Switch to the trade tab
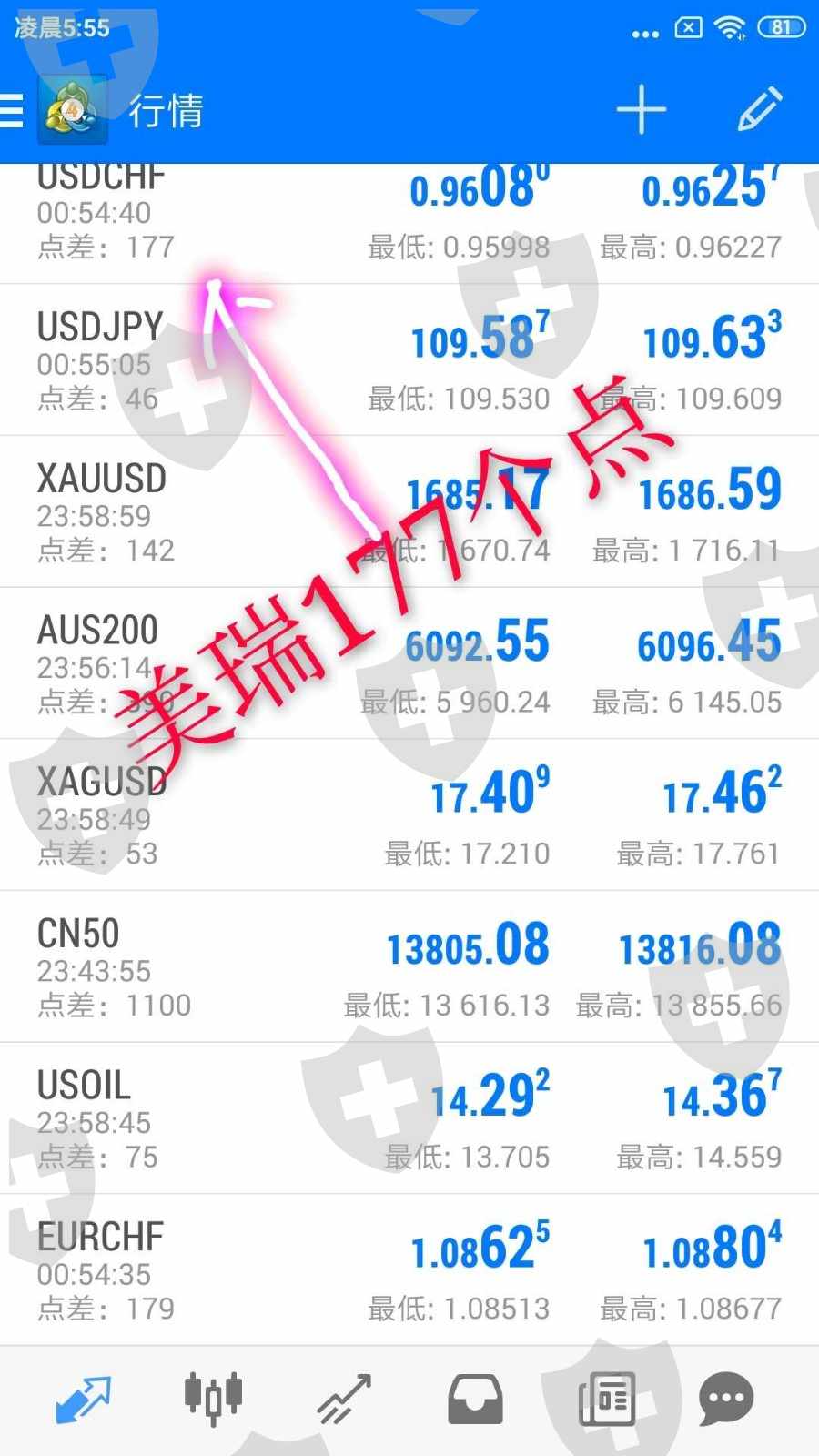819x1456 pixels. pos(344,1399)
